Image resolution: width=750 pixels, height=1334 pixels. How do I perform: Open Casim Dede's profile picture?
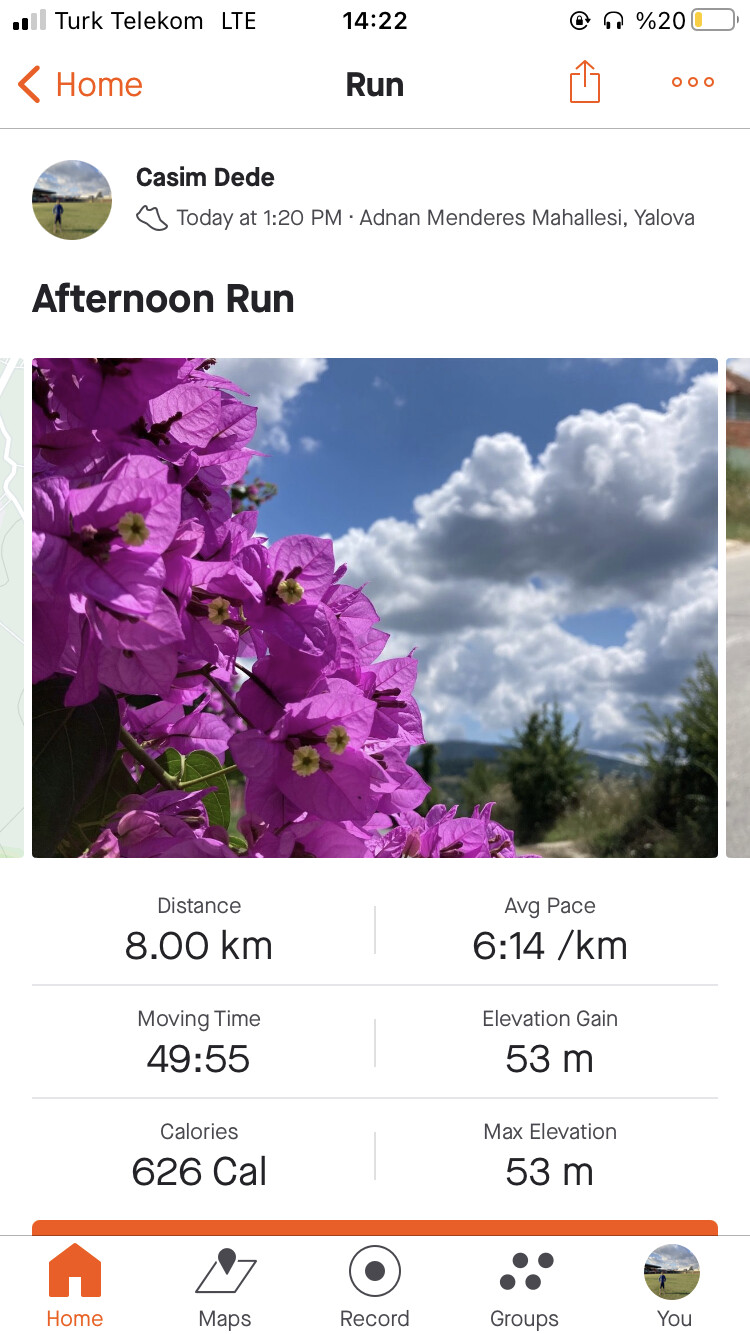point(72,200)
